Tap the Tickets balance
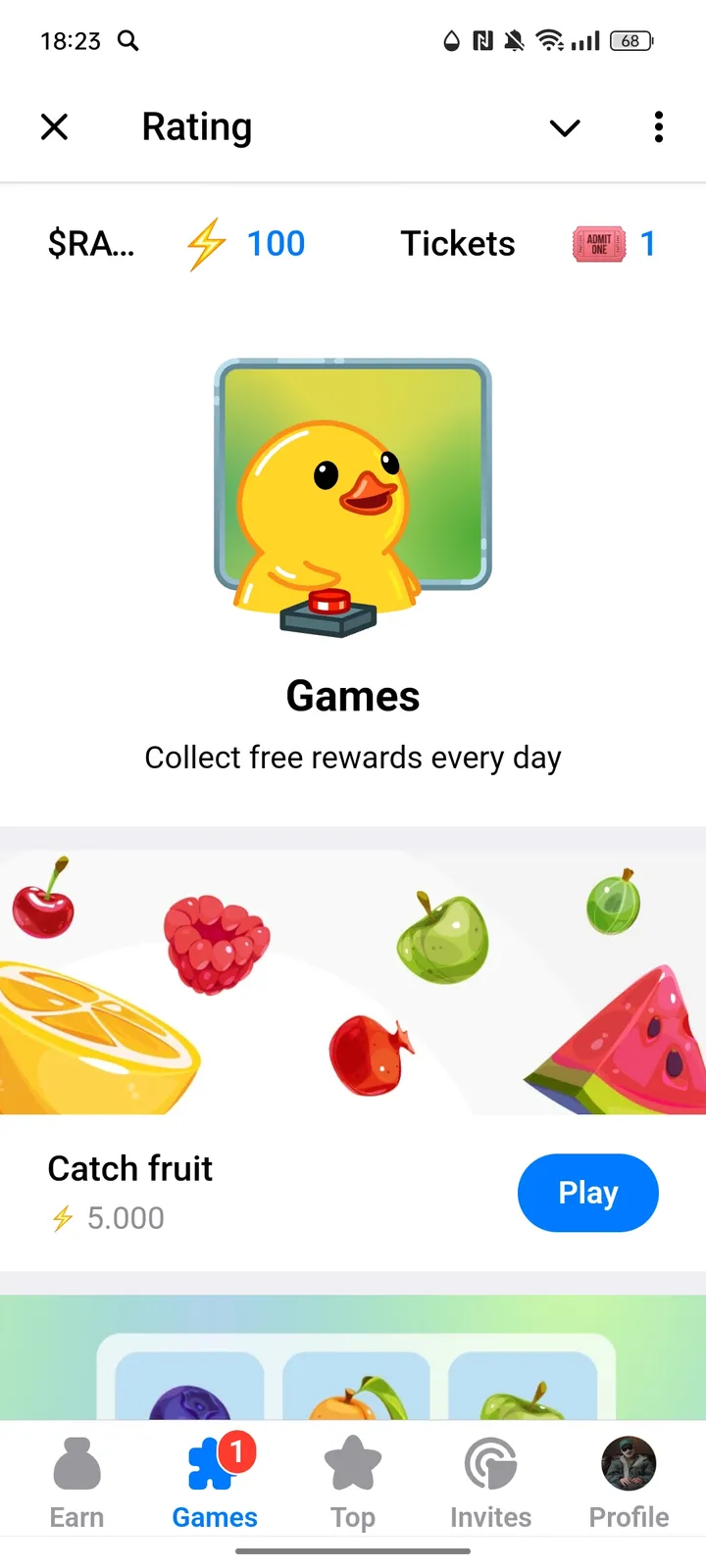This screenshot has height=1568, width=706. tap(528, 243)
